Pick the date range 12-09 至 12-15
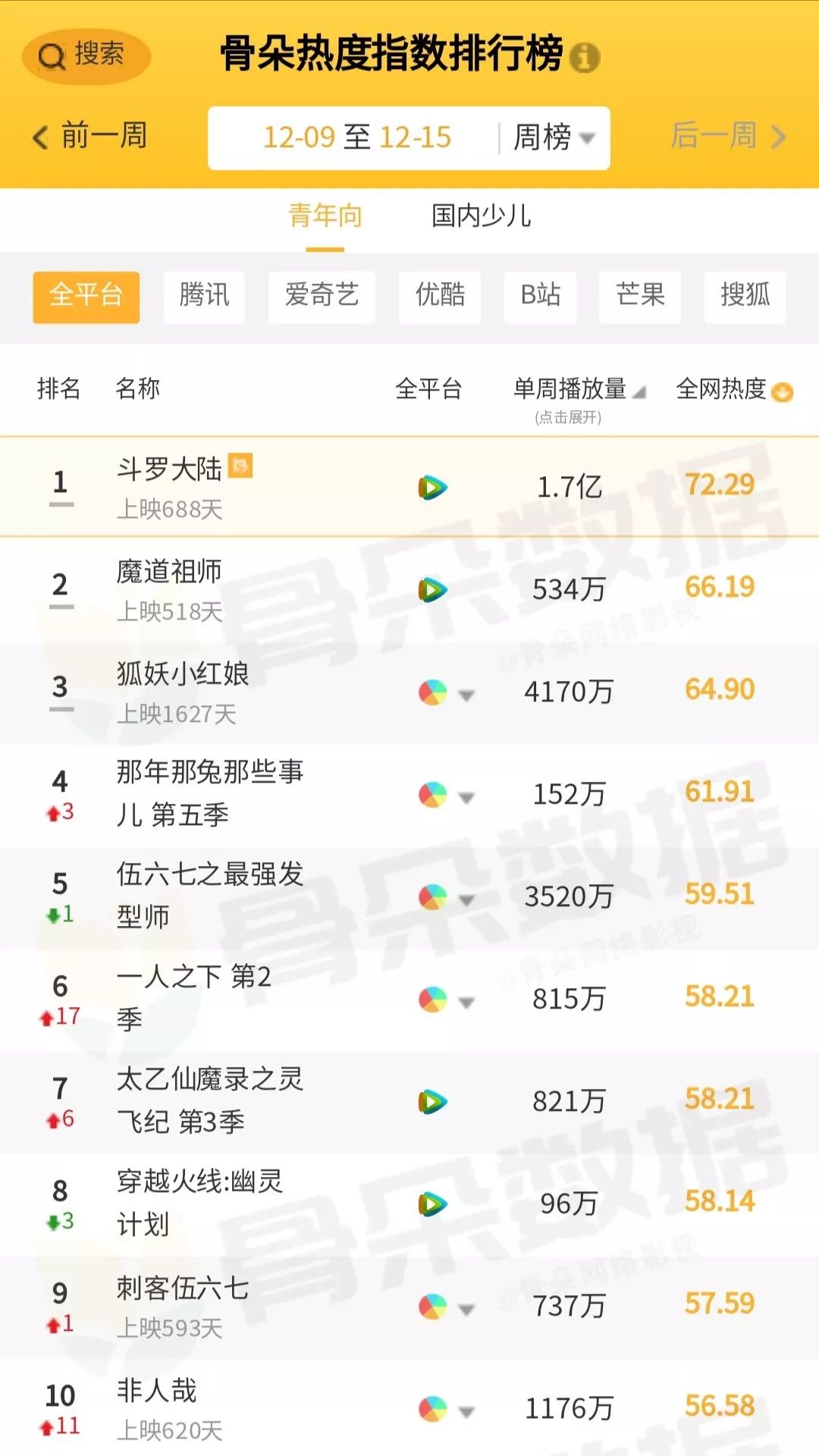Image resolution: width=819 pixels, height=1456 pixels. click(x=356, y=137)
